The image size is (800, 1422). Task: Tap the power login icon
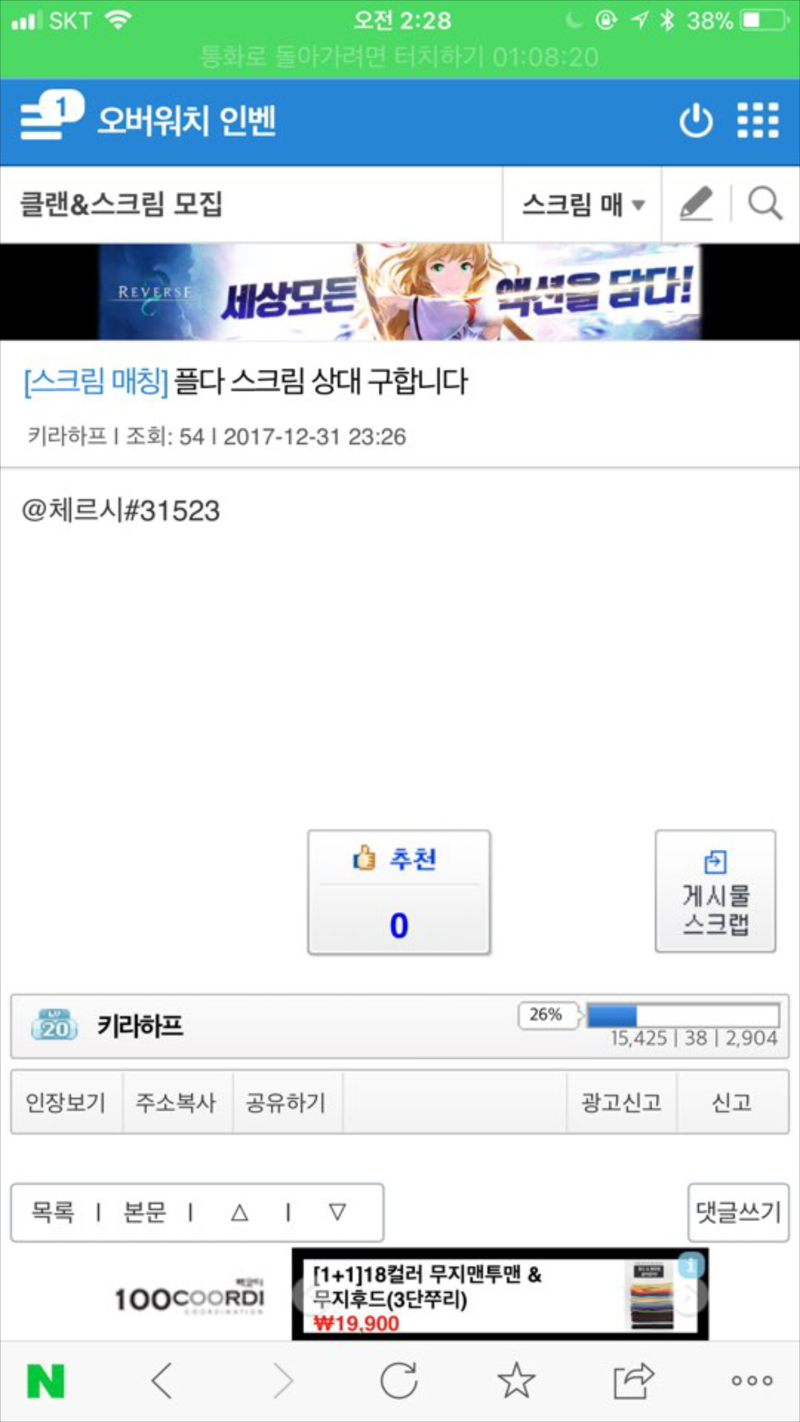coord(696,121)
